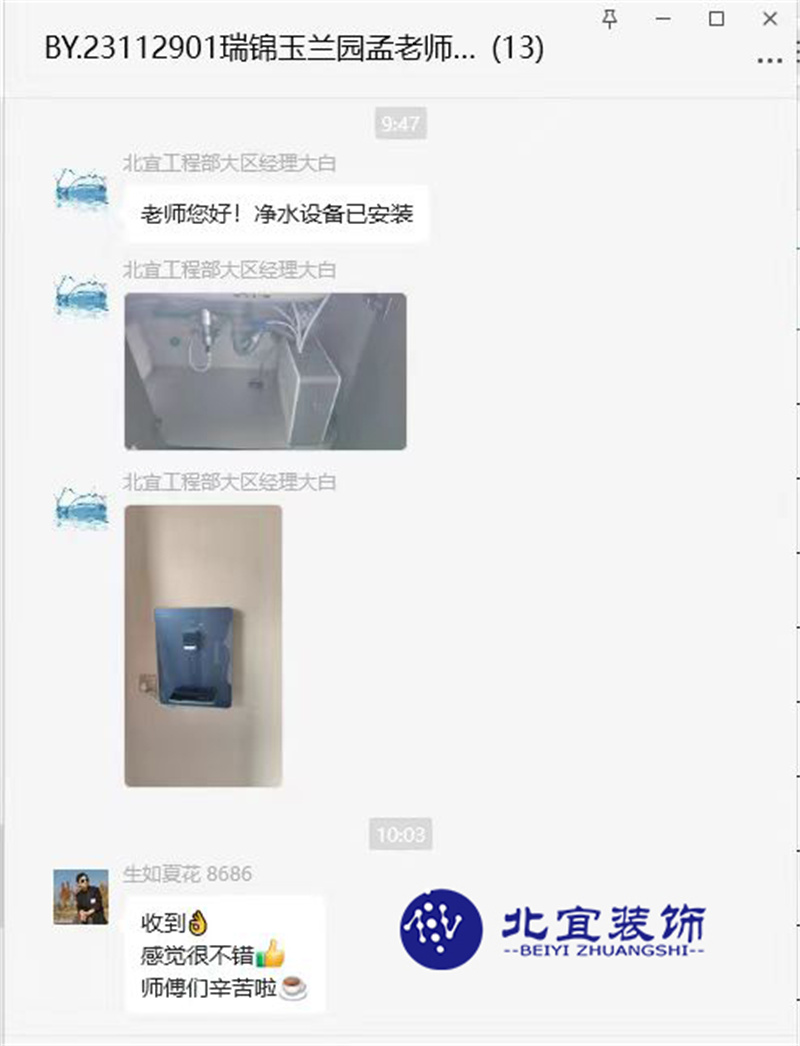Maximize the chat window
The width and height of the screenshot is (800, 1046).
(x=716, y=19)
